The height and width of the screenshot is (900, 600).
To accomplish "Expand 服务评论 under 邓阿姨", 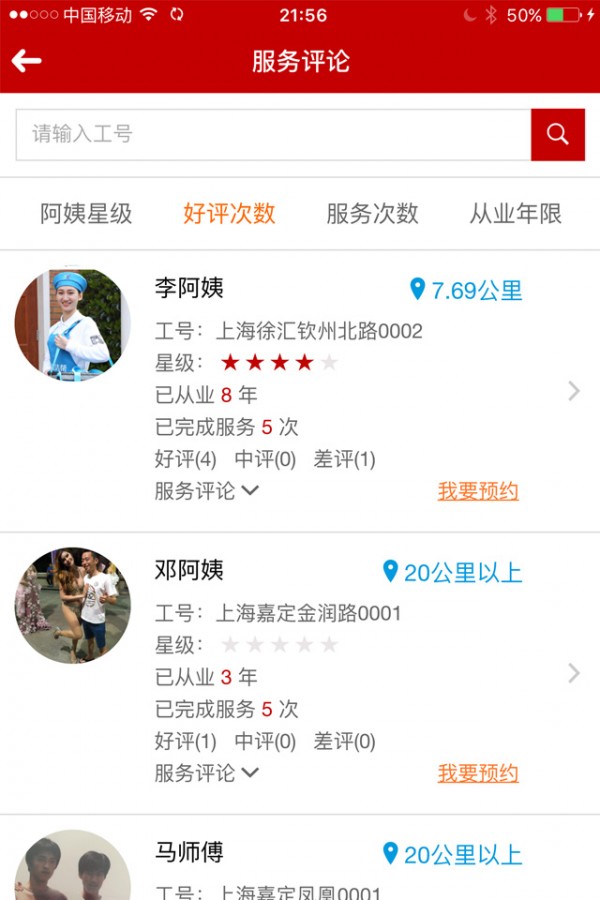I will 207,773.
